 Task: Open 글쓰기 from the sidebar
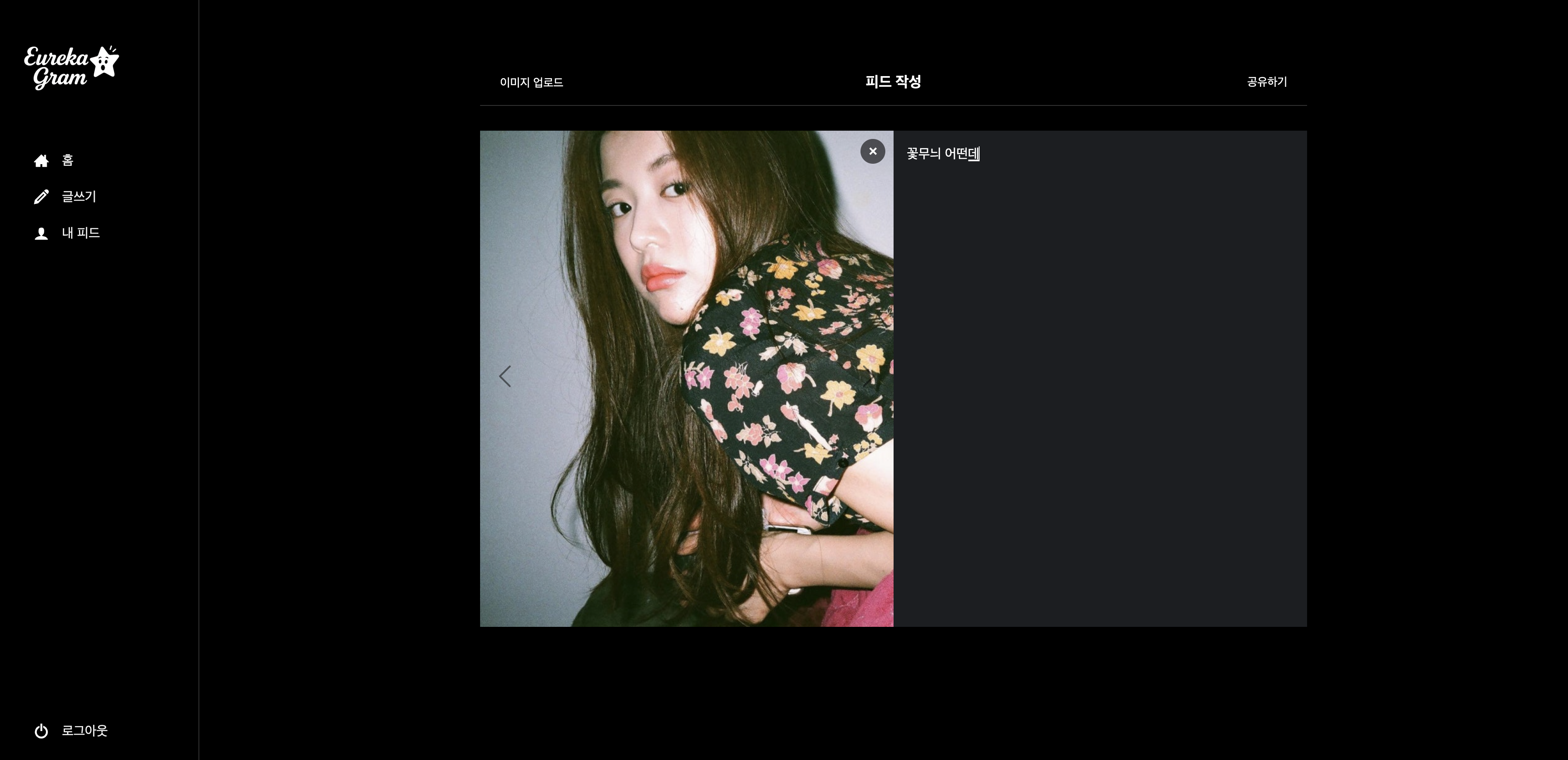click(x=66, y=196)
